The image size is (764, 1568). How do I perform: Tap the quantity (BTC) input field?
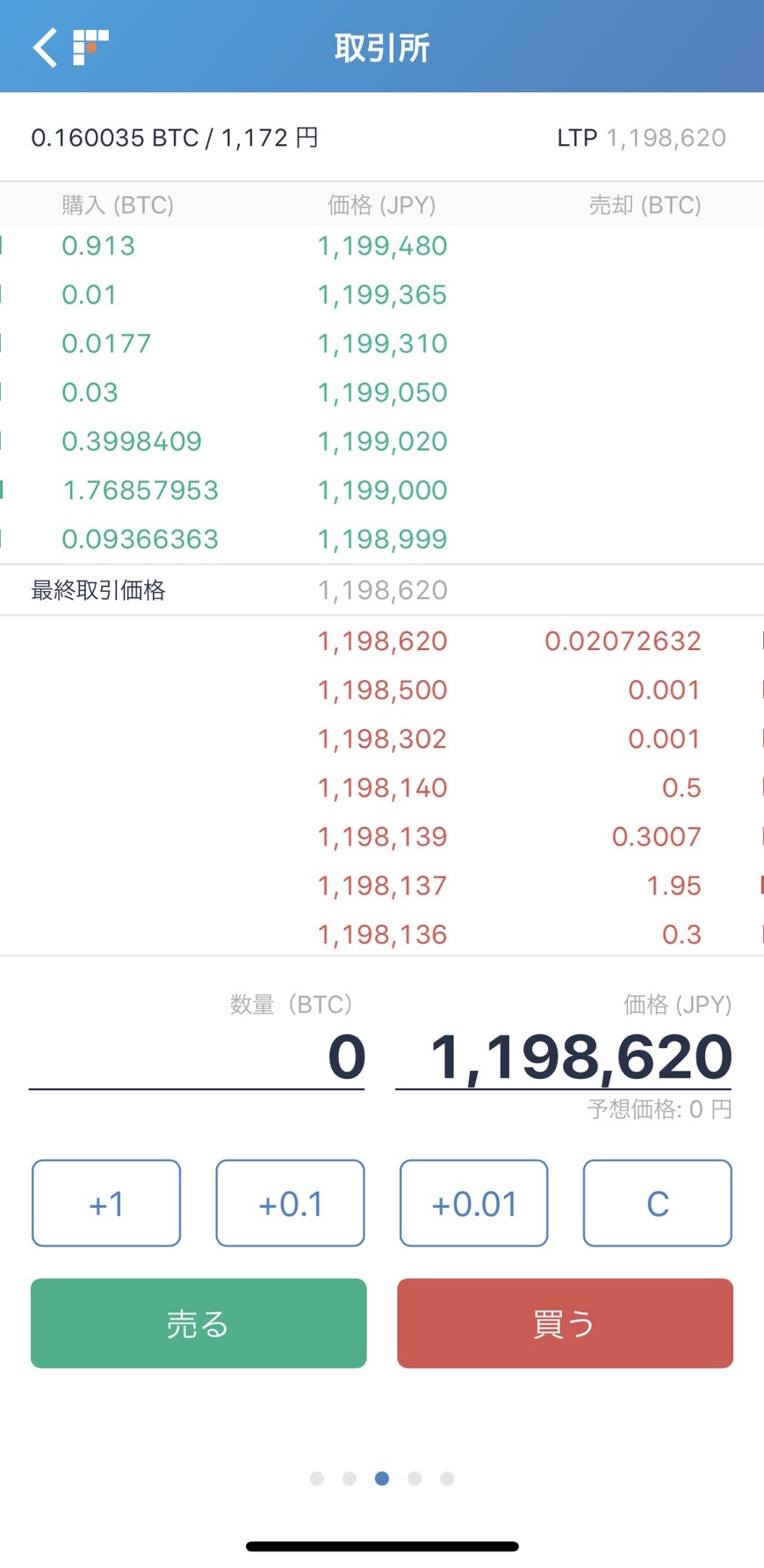tap(198, 1057)
